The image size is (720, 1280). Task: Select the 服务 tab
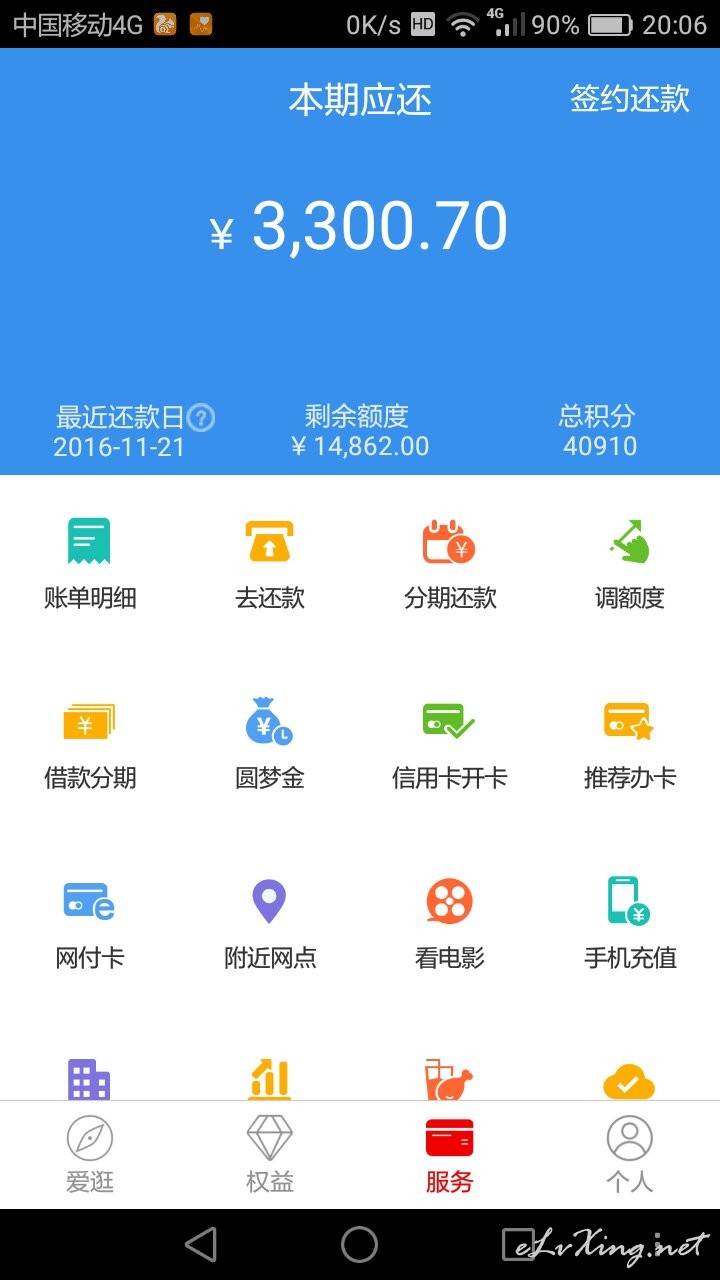pos(450,1155)
